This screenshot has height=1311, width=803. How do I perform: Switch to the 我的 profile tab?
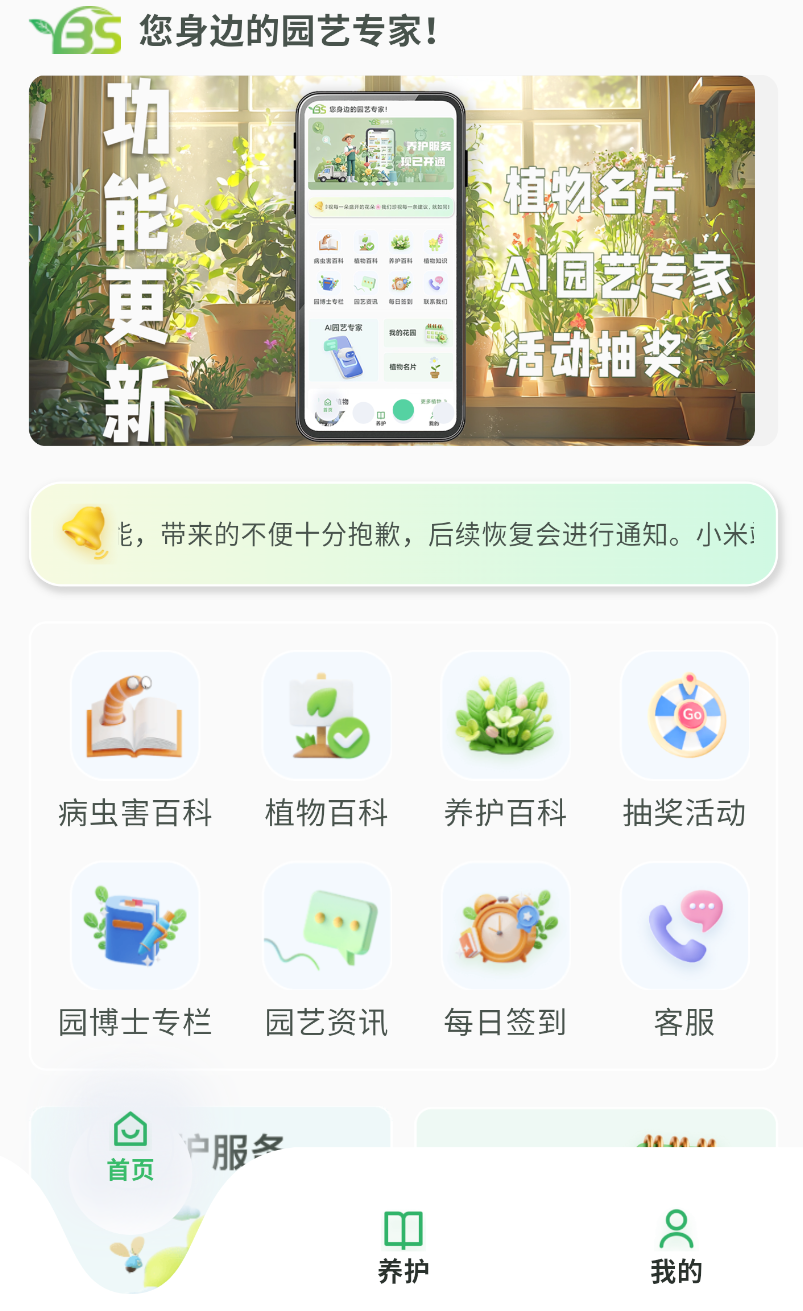click(x=676, y=1247)
